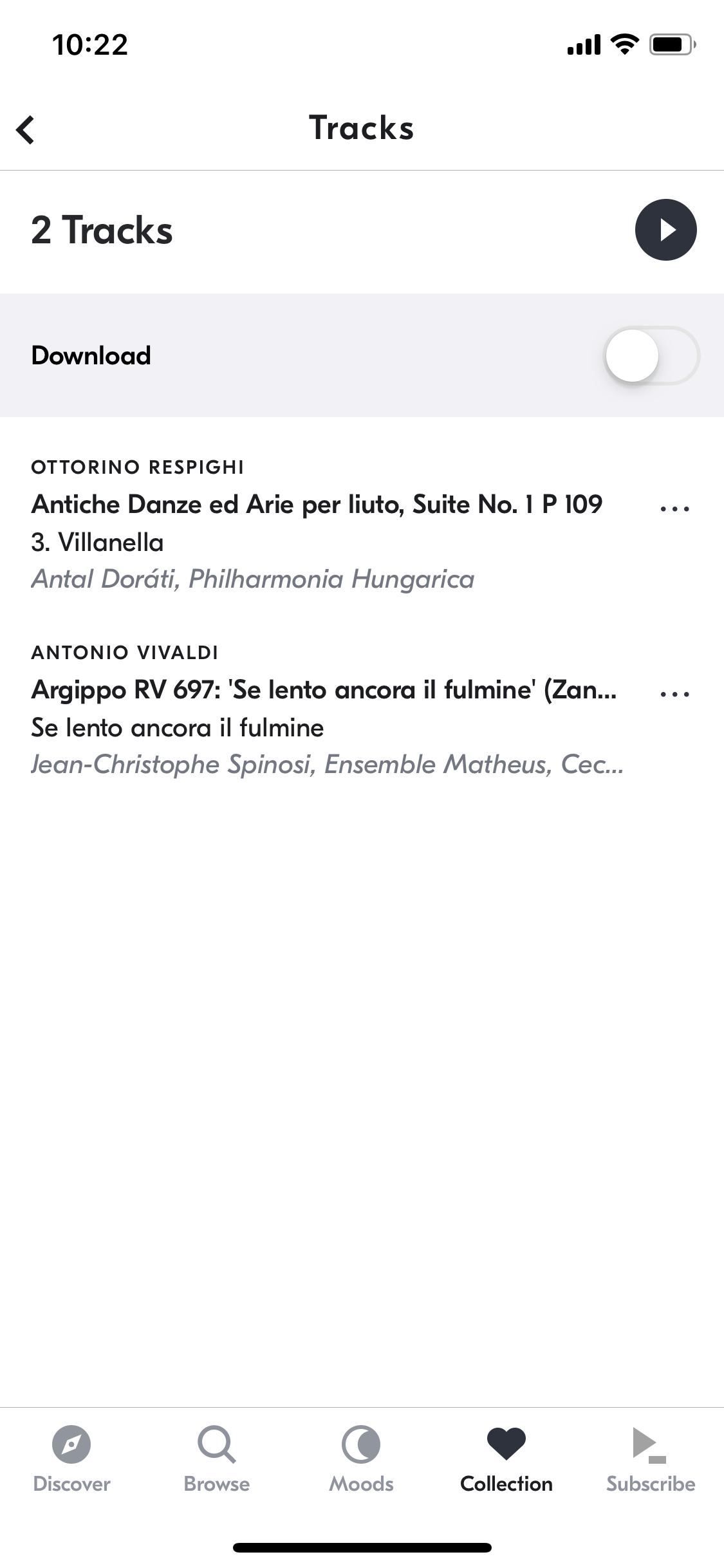Switch to the Browse tab
This screenshot has height=1568, width=724.
tap(217, 1459)
